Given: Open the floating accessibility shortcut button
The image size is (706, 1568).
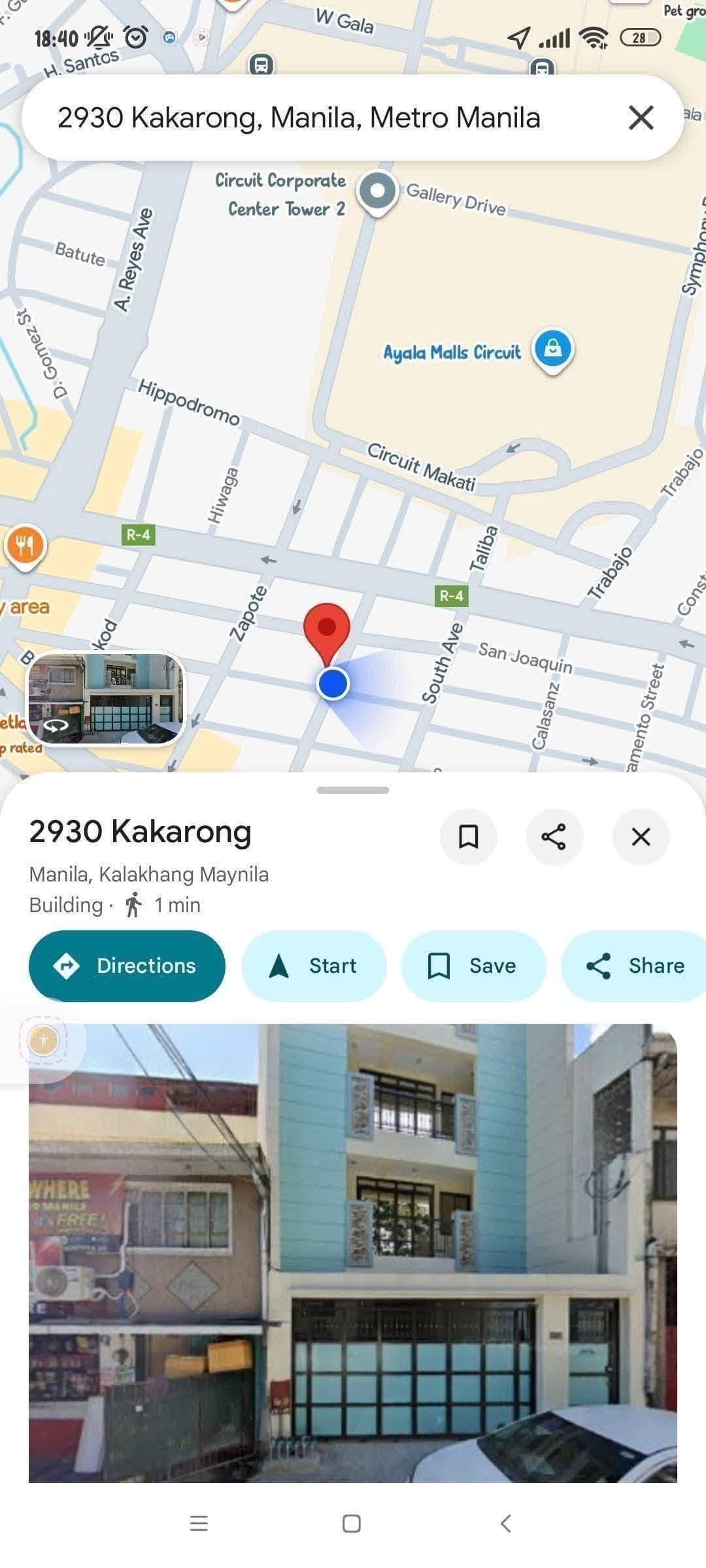Looking at the screenshot, I should [43, 1039].
